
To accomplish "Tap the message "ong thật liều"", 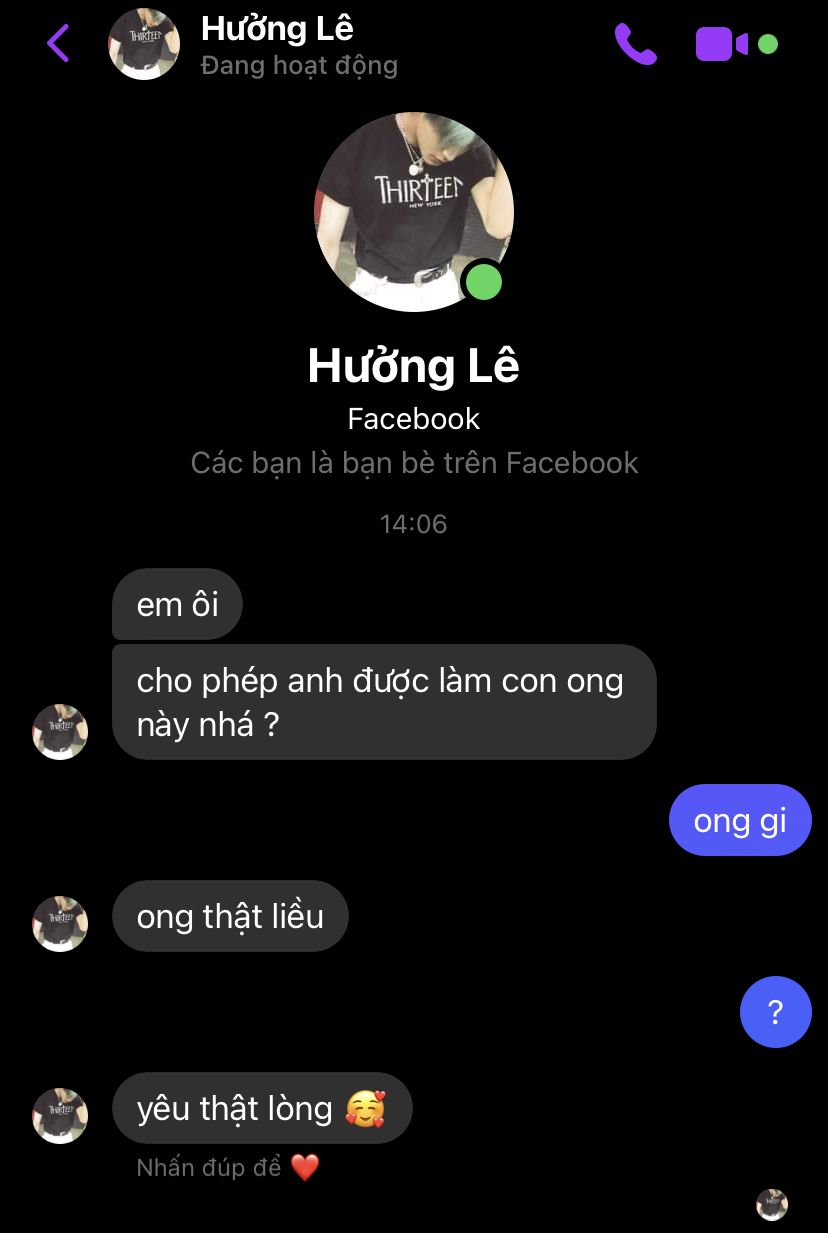I will [x=230, y=916].
